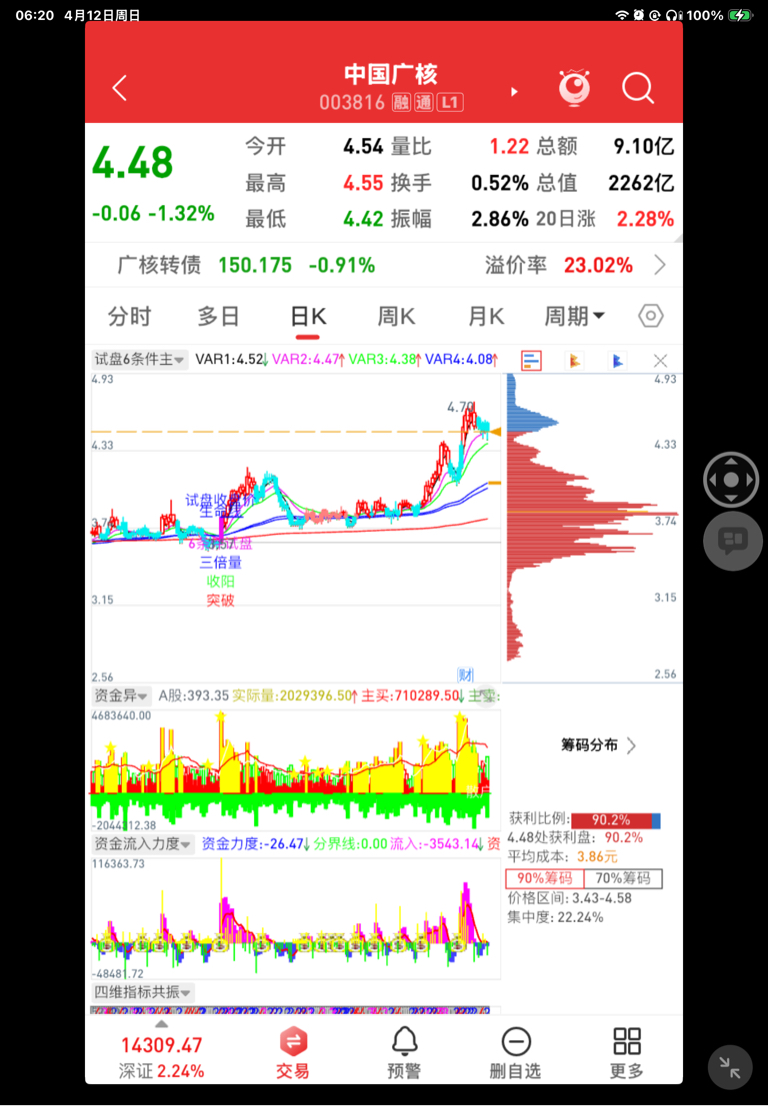
Task: Open 筹码分布 details
Action: [598, 746]
